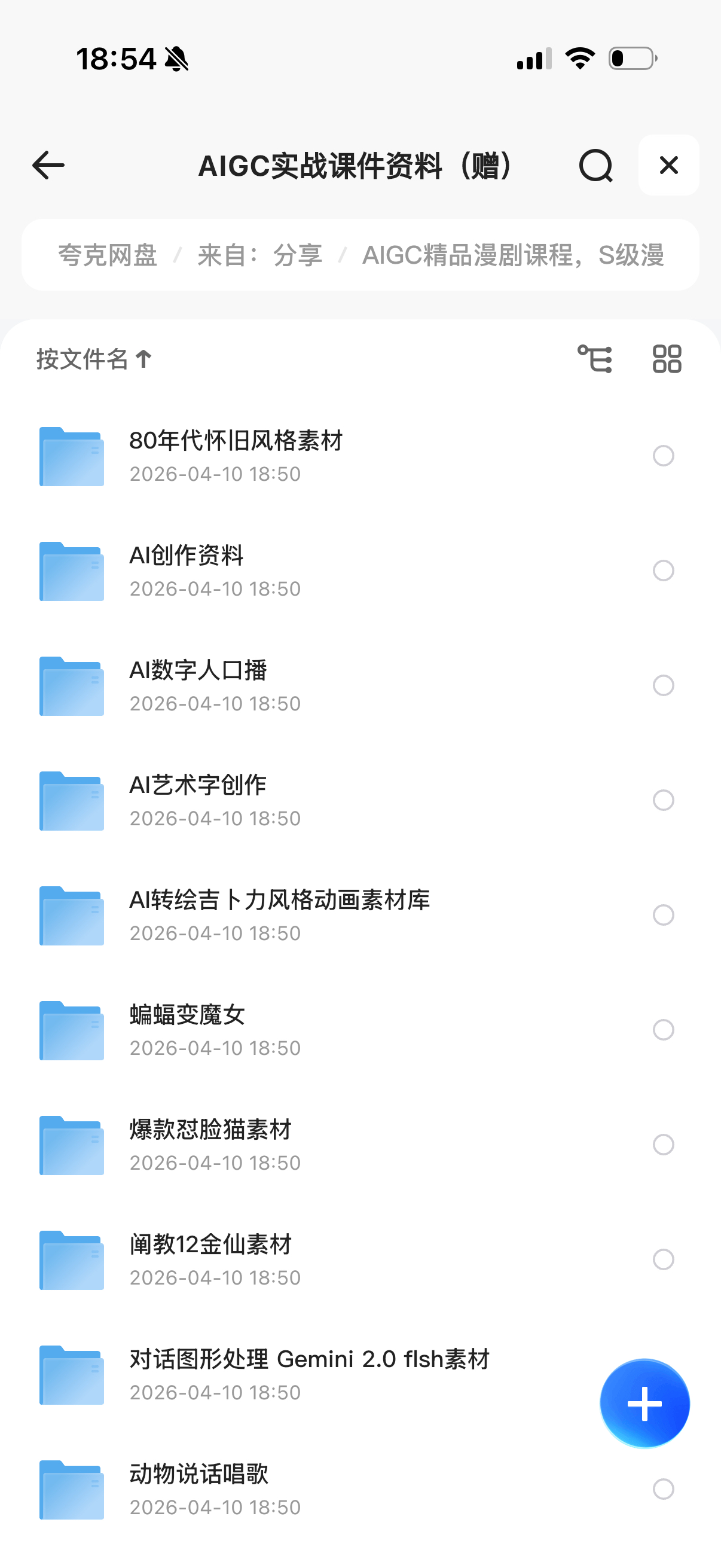Viewport: 721px width, 1568px height.
Task: Open the 蝙蝠变魔女 folder
Action: pos(187,1030)
